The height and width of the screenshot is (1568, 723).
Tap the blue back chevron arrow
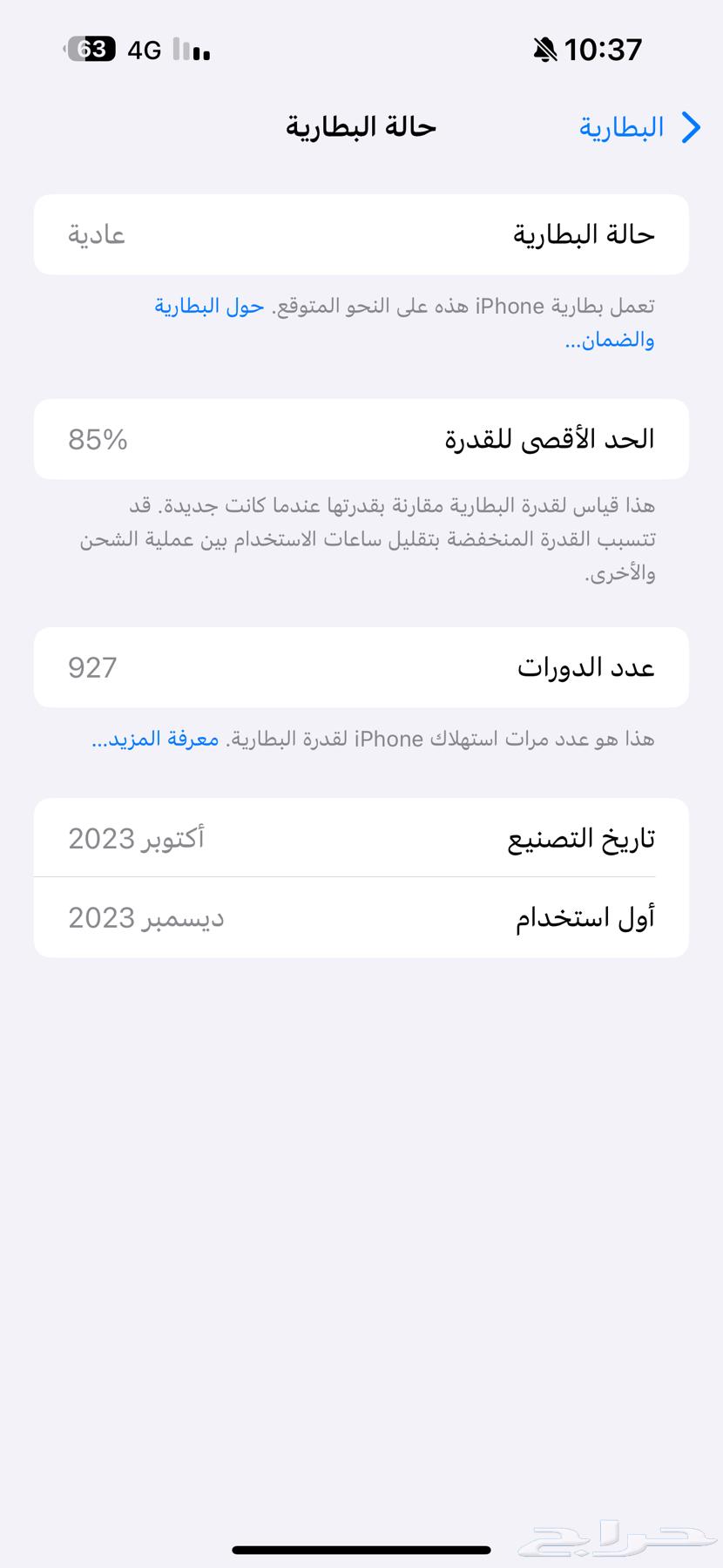[693, 127]
